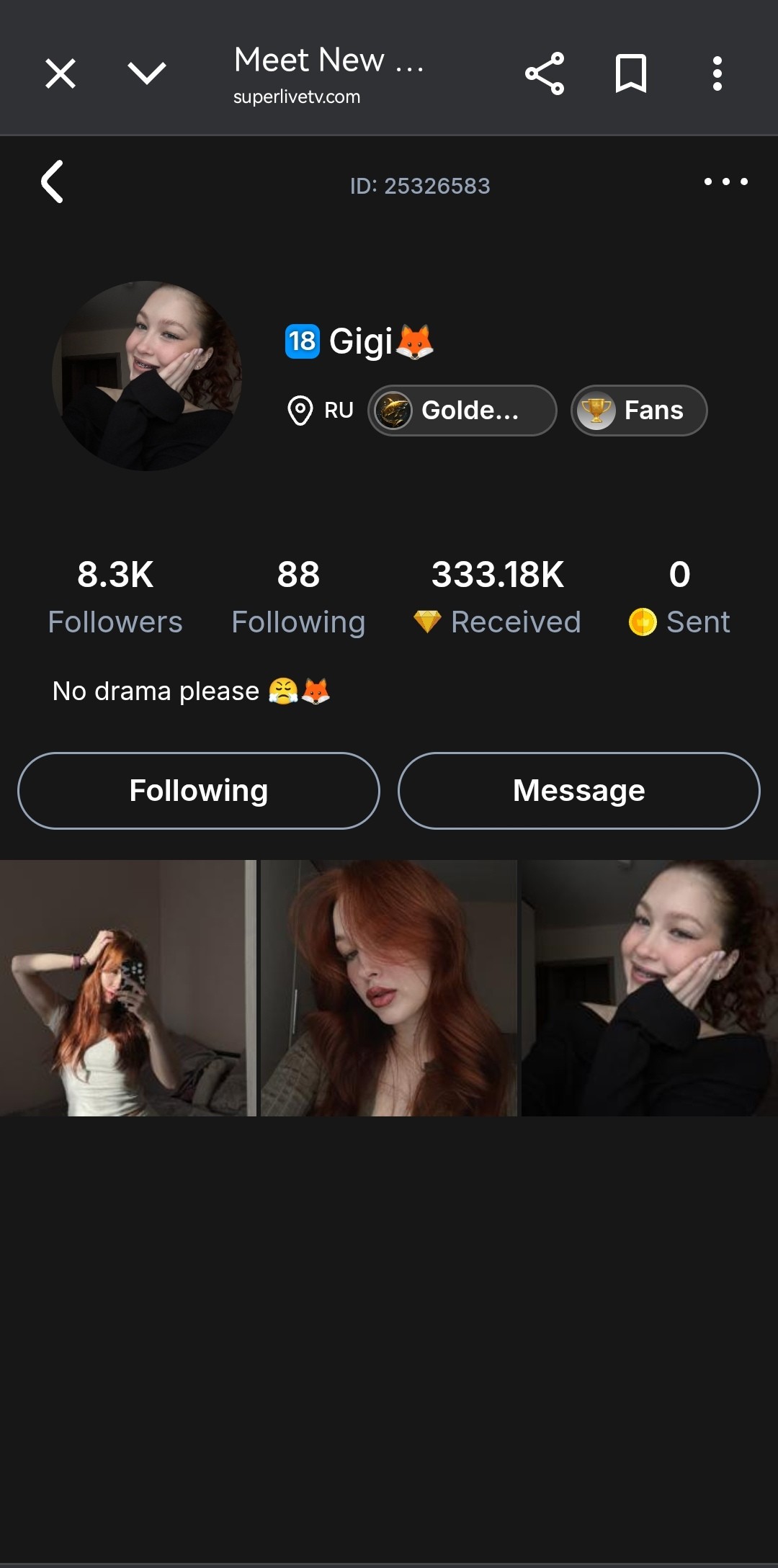The height and width of the screenshot is (1568, 778).
Task: Open the mirror selfie photo
Action: point(128,988)
